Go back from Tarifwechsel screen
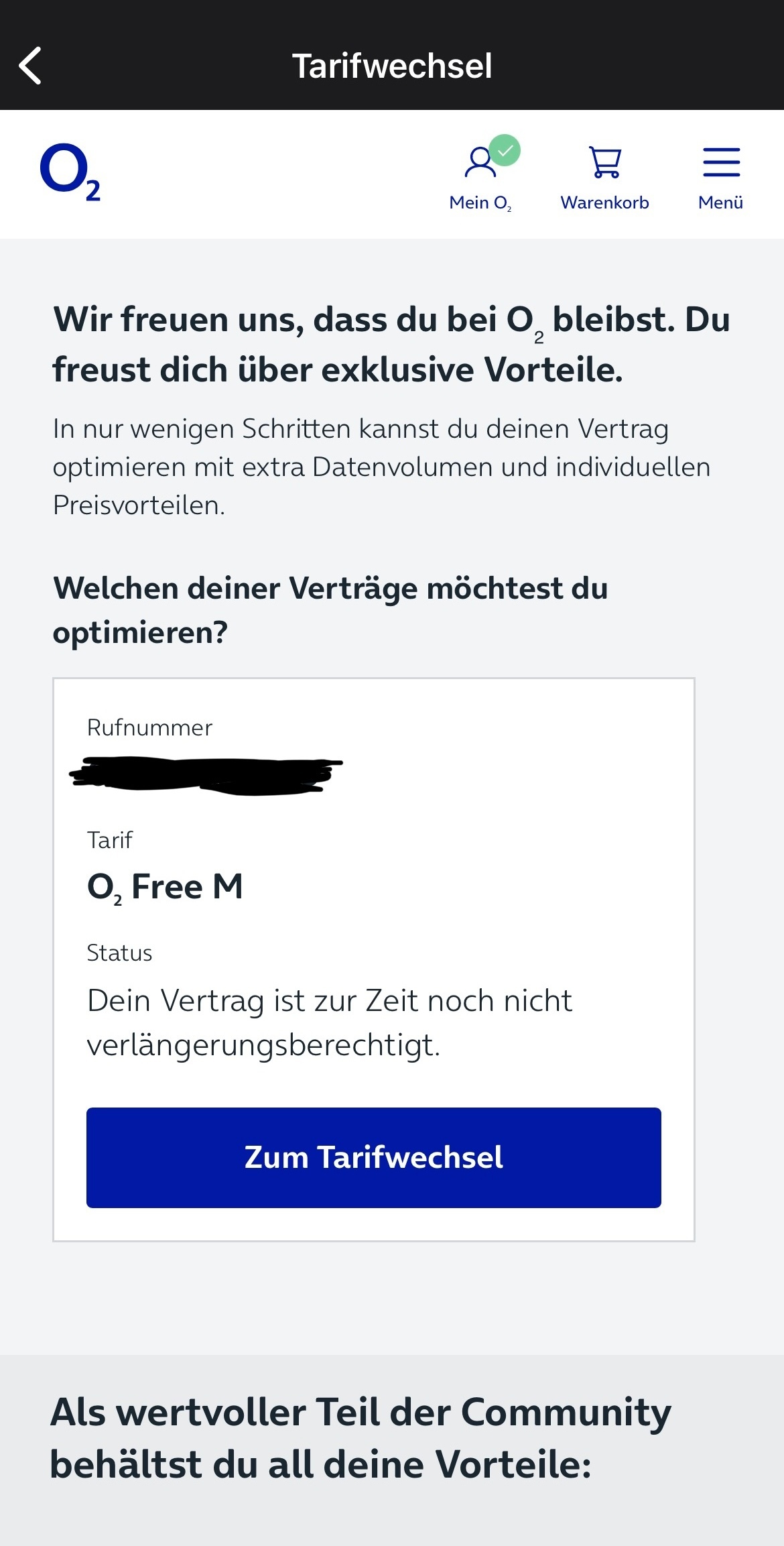Viewport: 784px width, 1546px height. pyautogui.click(x=30, y=66)
